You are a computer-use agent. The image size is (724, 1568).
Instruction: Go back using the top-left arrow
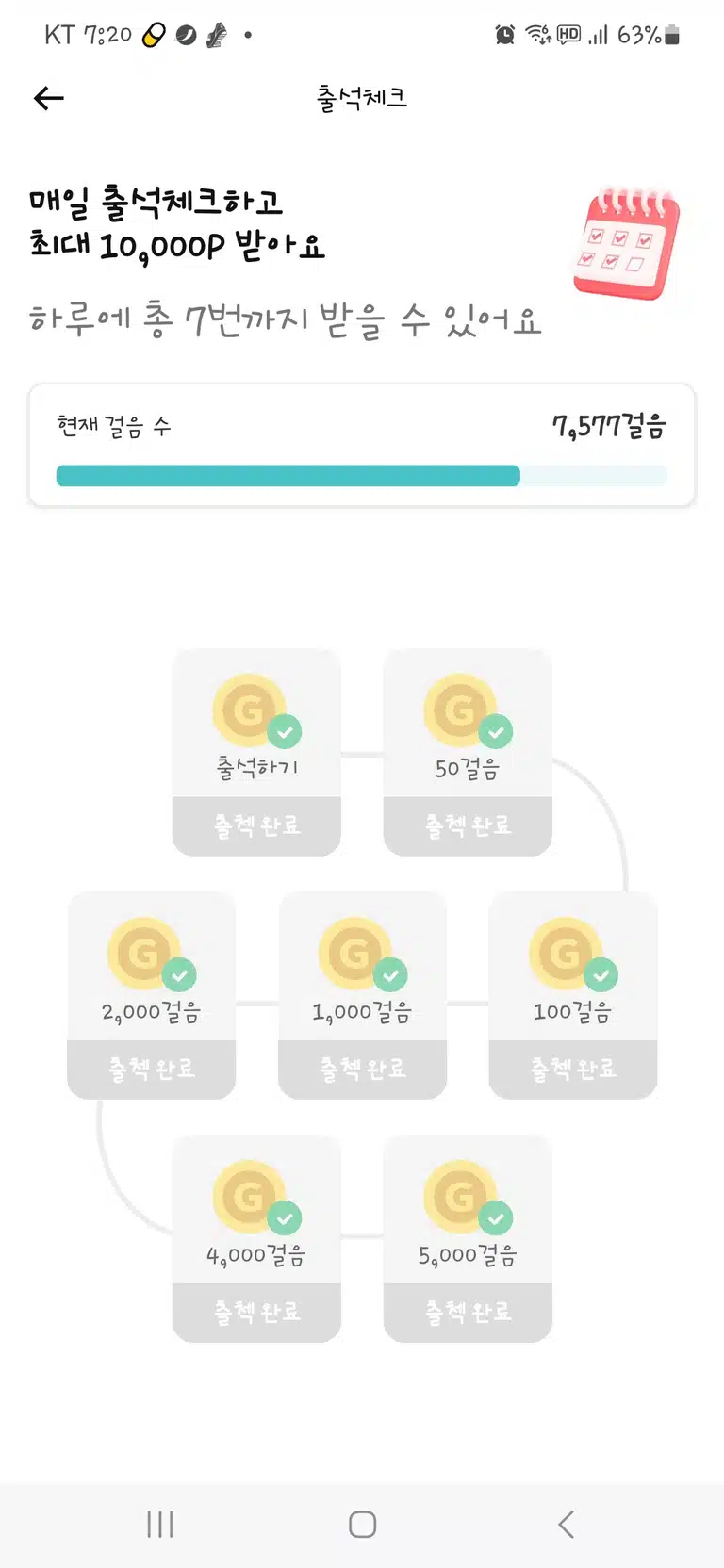(49, 98)
